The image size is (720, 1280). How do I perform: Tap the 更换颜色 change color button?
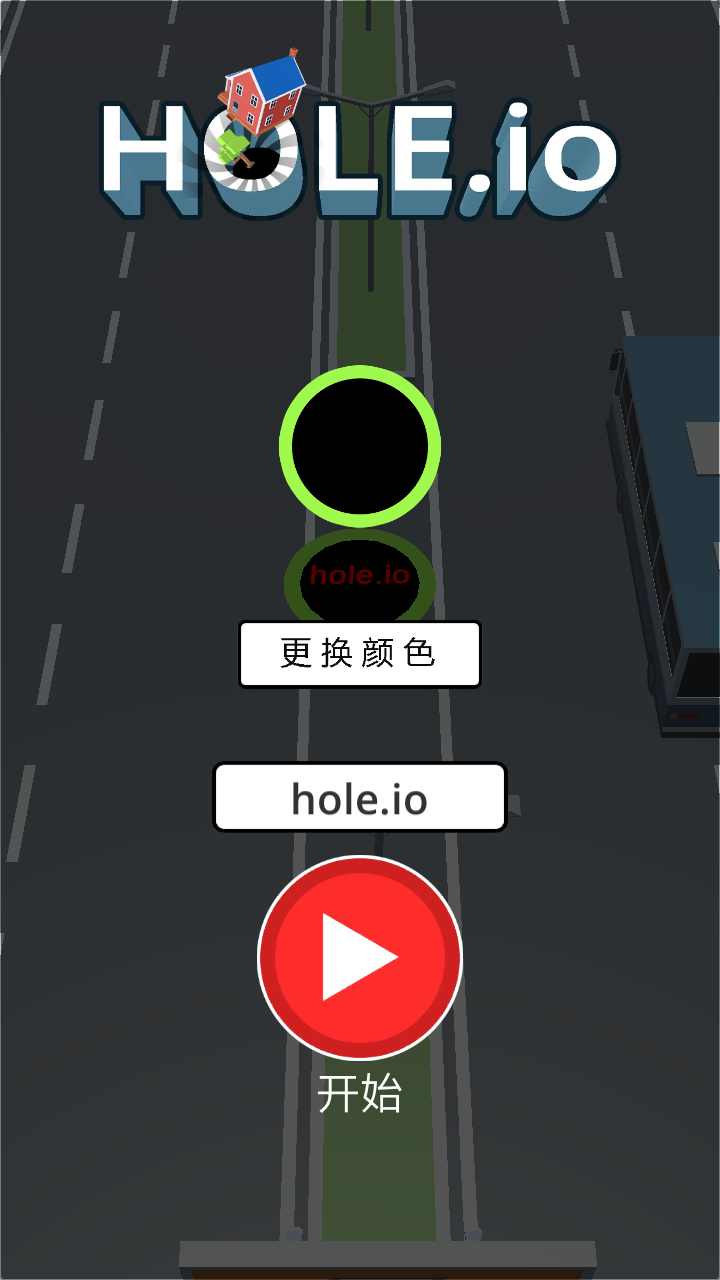click(x=360, y=654)
